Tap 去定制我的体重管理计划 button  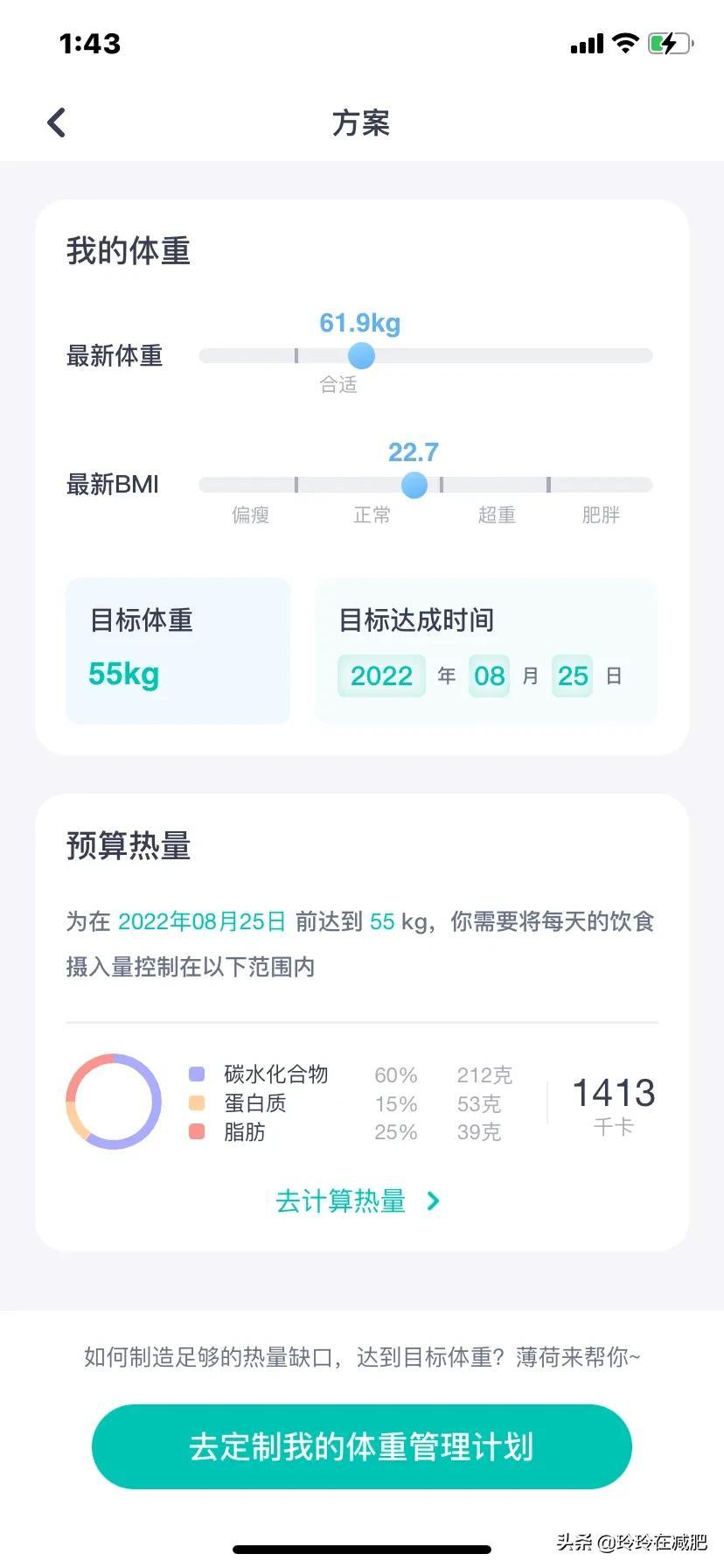click(x=361, y=1446)
